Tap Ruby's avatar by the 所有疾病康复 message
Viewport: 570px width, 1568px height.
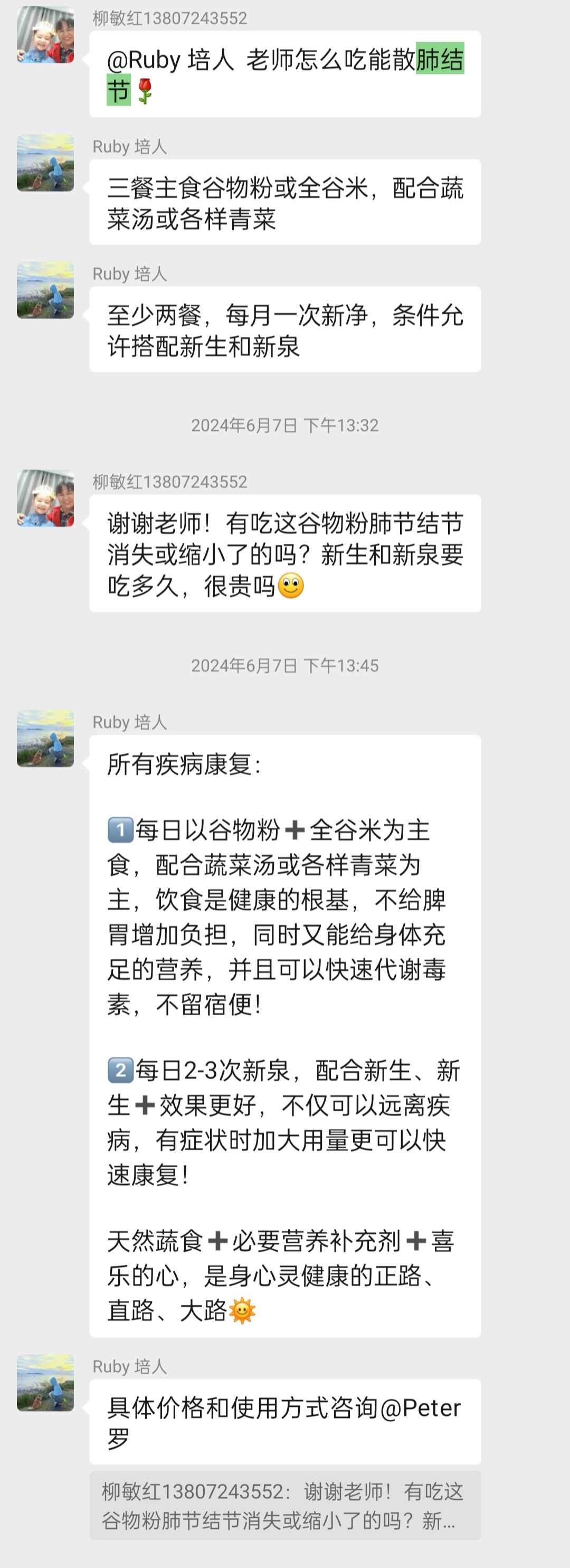coord(45,739)
